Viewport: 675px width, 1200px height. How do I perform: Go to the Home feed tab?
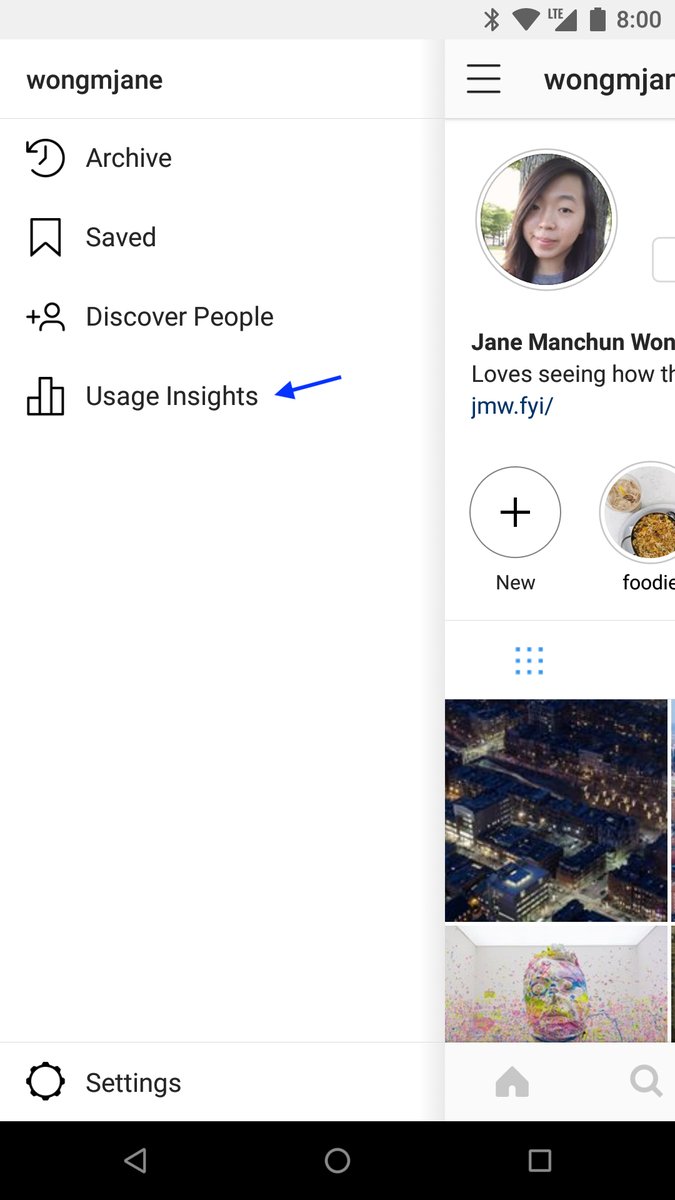point(512,1082)
